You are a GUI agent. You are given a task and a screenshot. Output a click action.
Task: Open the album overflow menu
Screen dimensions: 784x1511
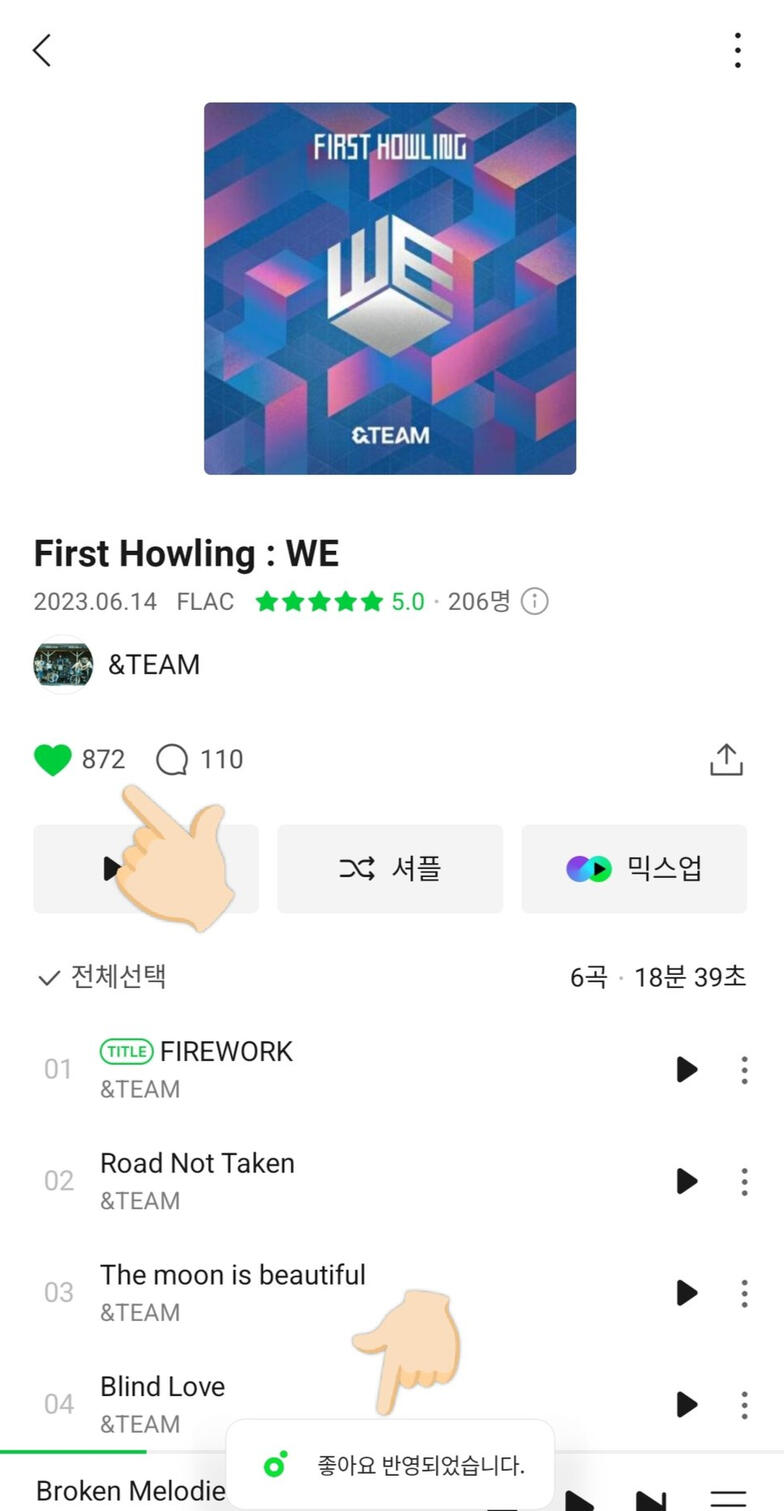point(737,50)
